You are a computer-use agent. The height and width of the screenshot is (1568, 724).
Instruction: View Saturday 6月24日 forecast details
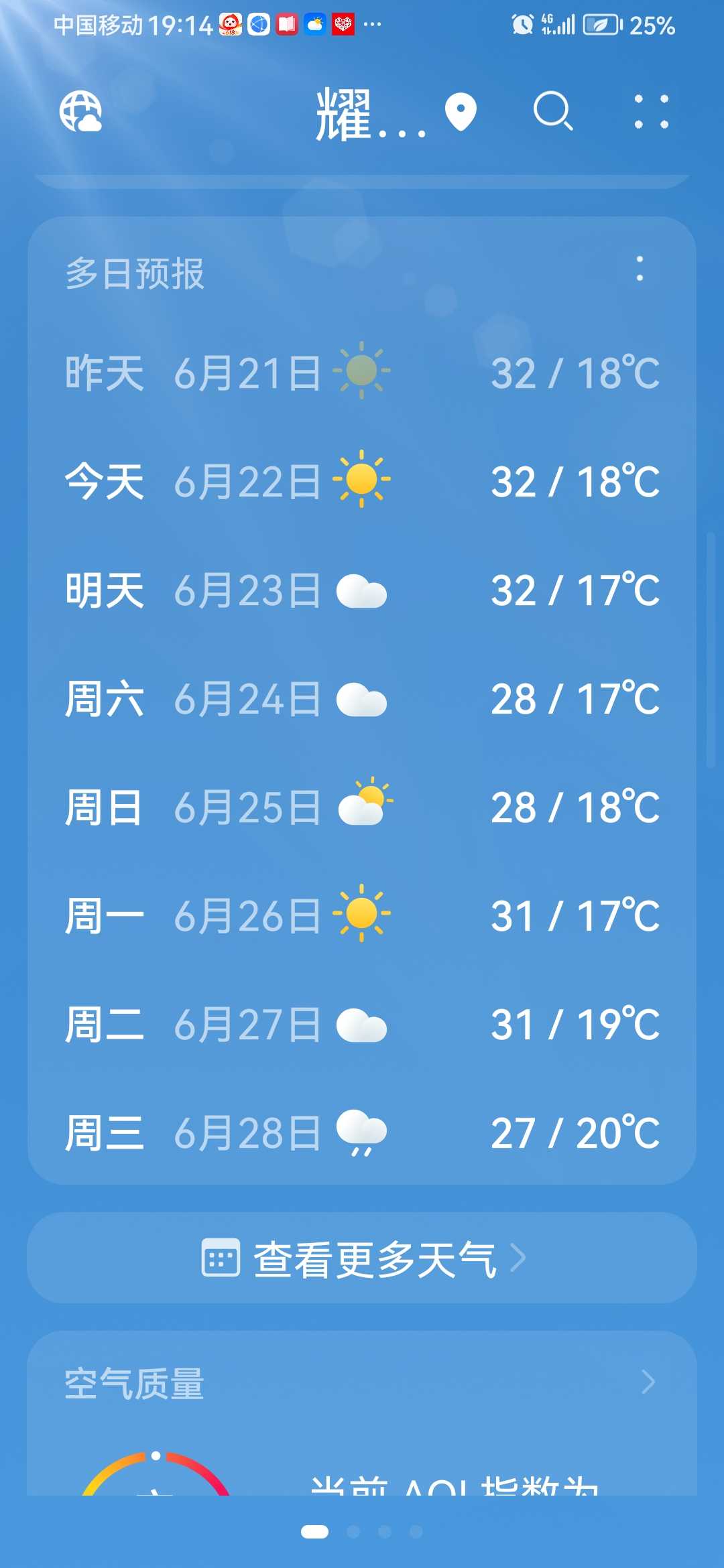click(x=362, y=698)
